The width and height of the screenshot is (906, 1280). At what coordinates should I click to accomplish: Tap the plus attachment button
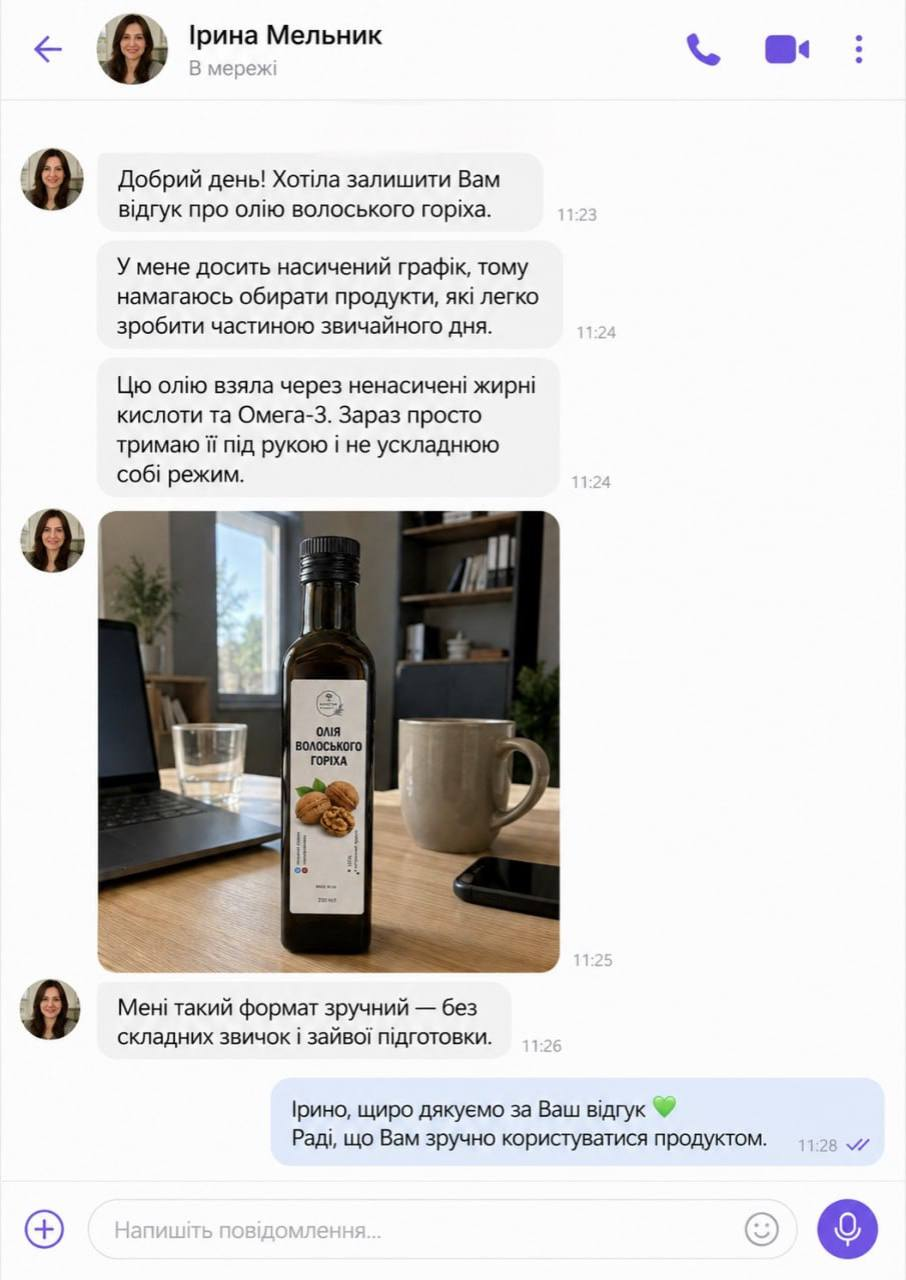tap(44, 1229)
